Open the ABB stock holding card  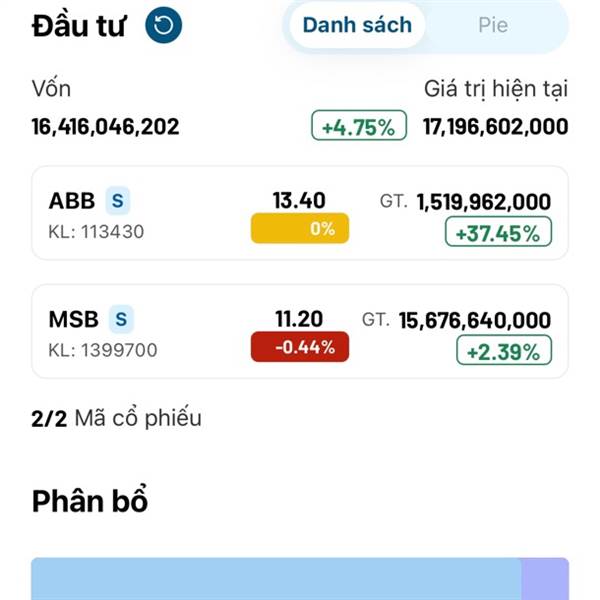pos(300,215)
